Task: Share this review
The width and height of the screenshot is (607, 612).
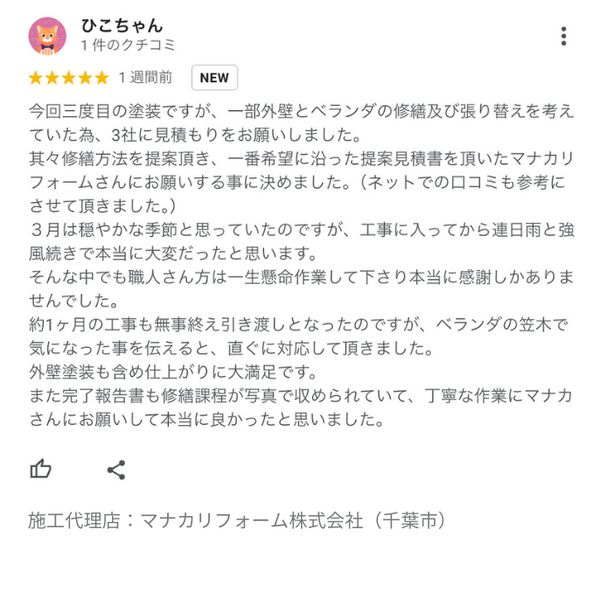Action: click(x=115, y=468)
